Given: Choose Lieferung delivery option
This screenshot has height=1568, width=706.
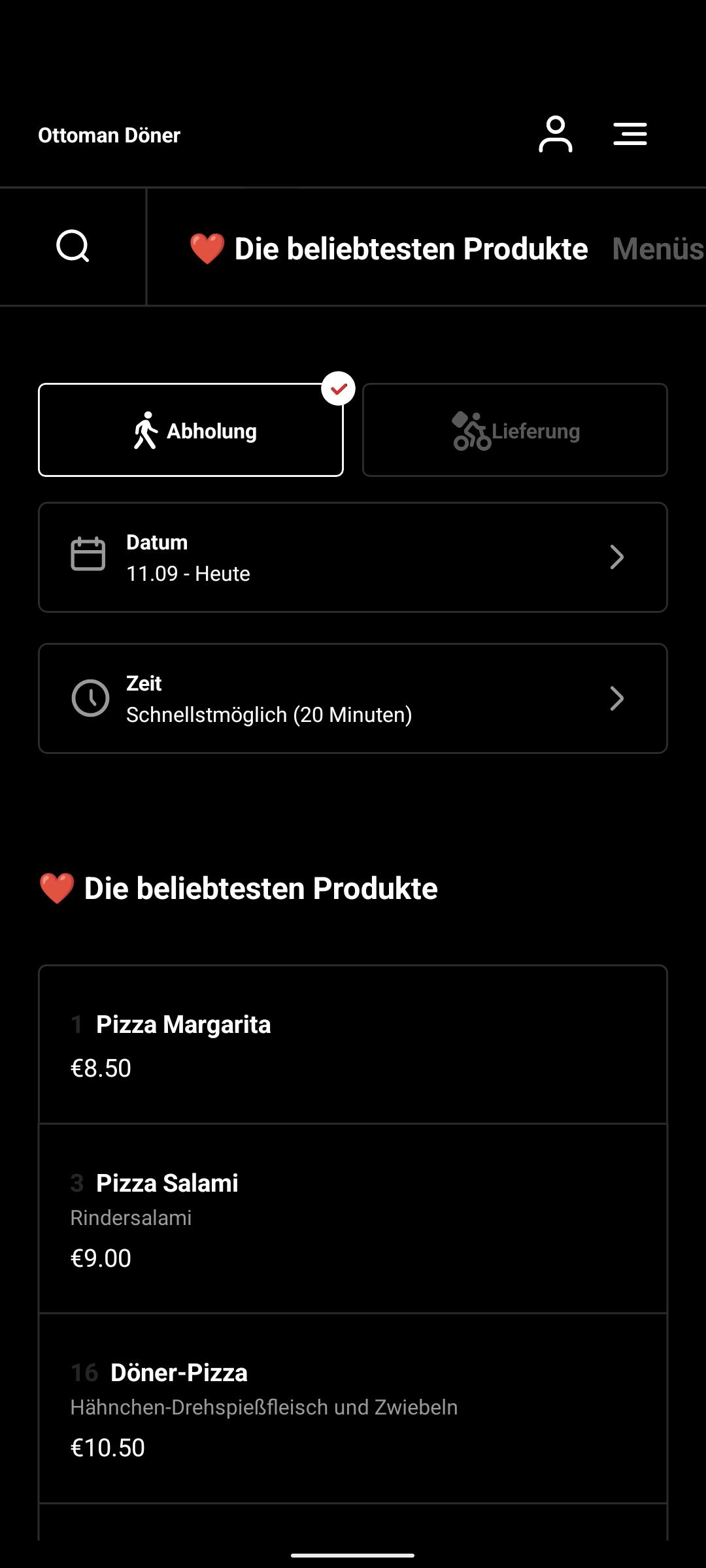Looking at the screenshot, I should pos(515,430).
